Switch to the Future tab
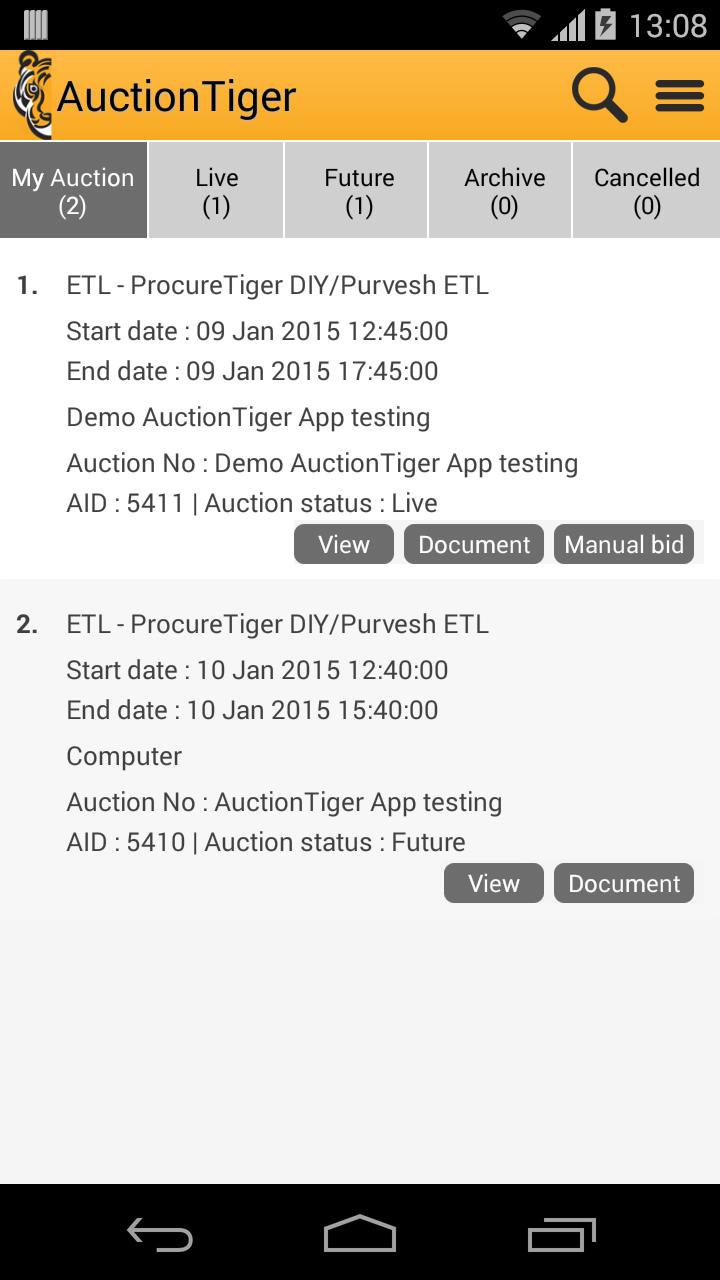Screen dimensions: 720x1280 (359, 191)
